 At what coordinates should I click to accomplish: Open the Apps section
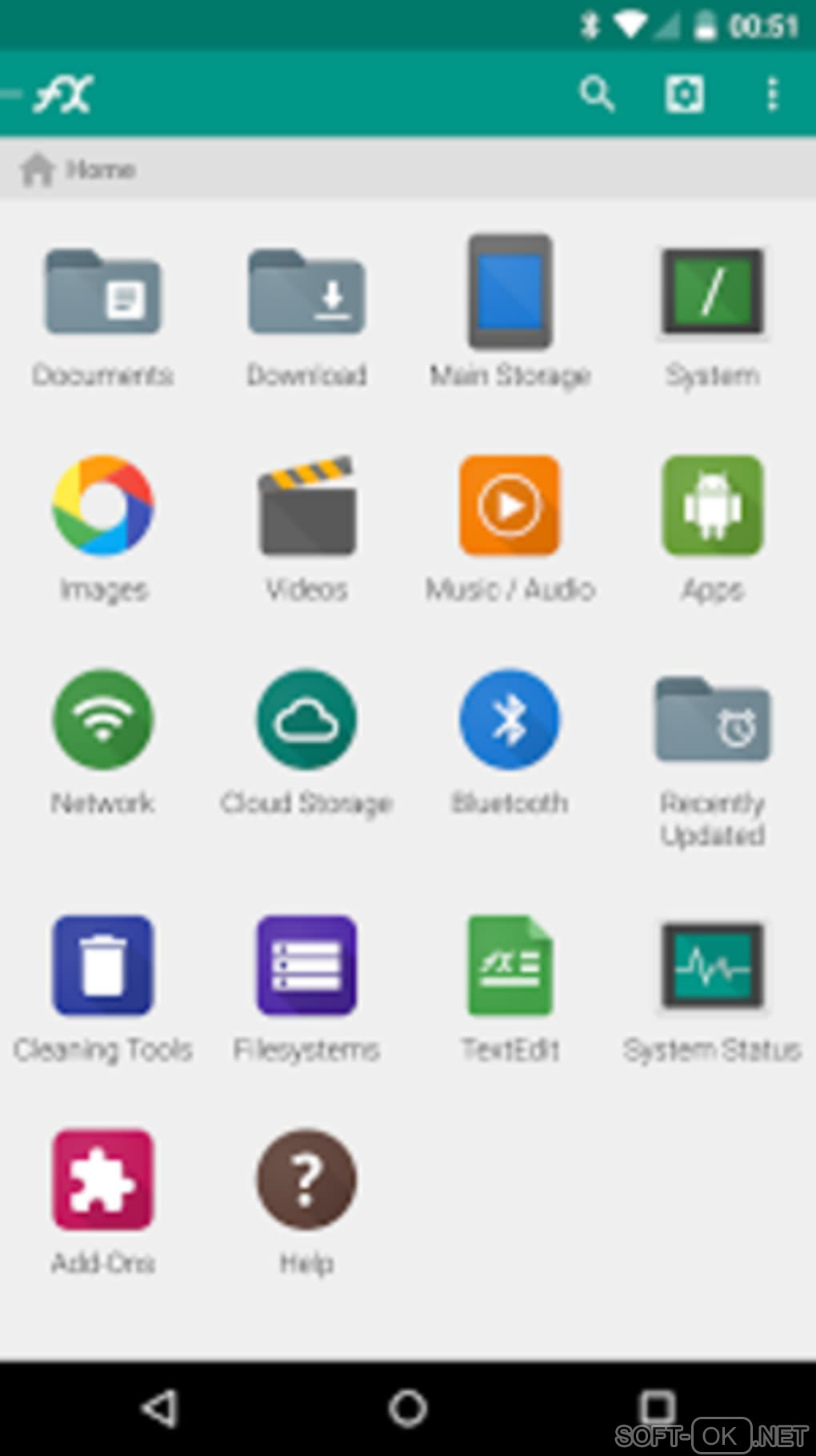pos(712,506)
